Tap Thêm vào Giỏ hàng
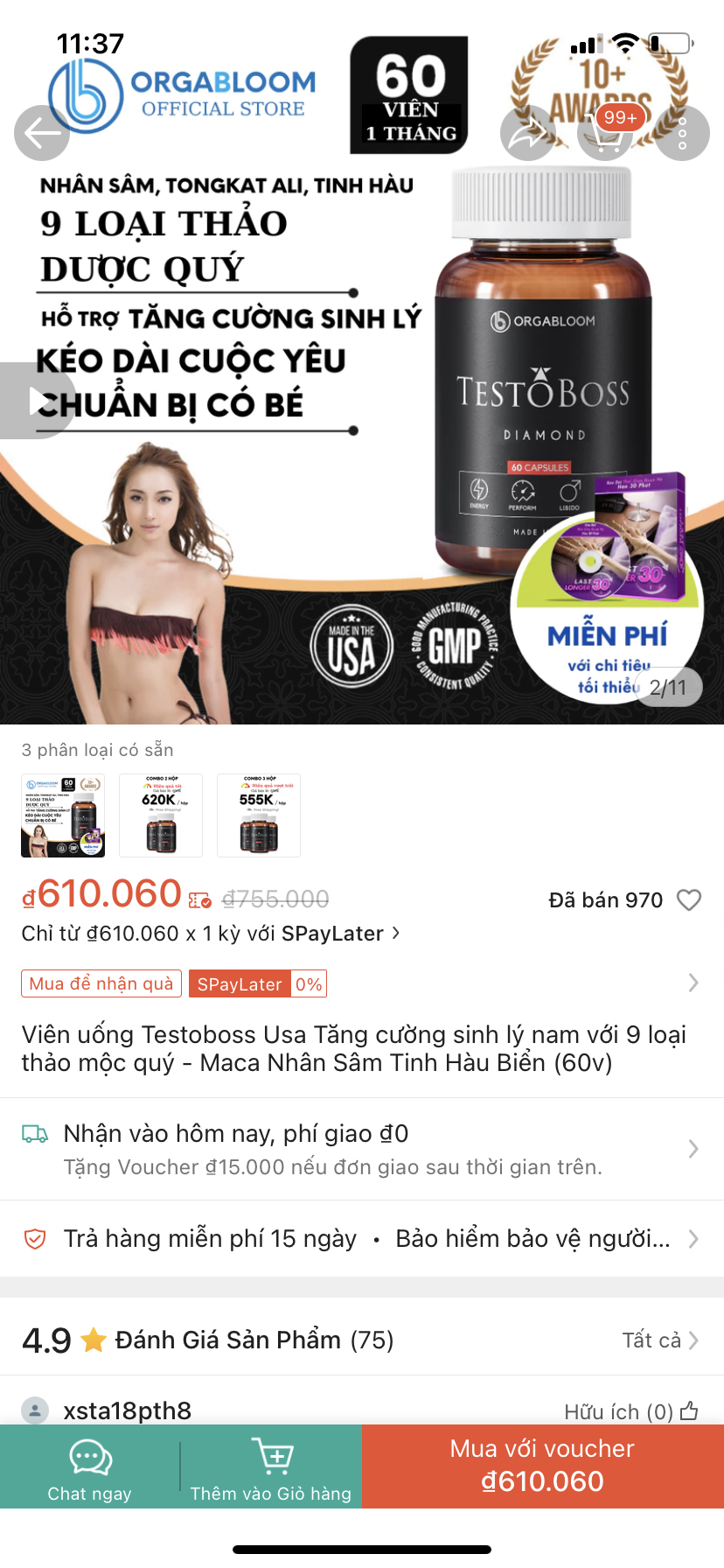724x1568 pixels. [x=271, y=1467]
